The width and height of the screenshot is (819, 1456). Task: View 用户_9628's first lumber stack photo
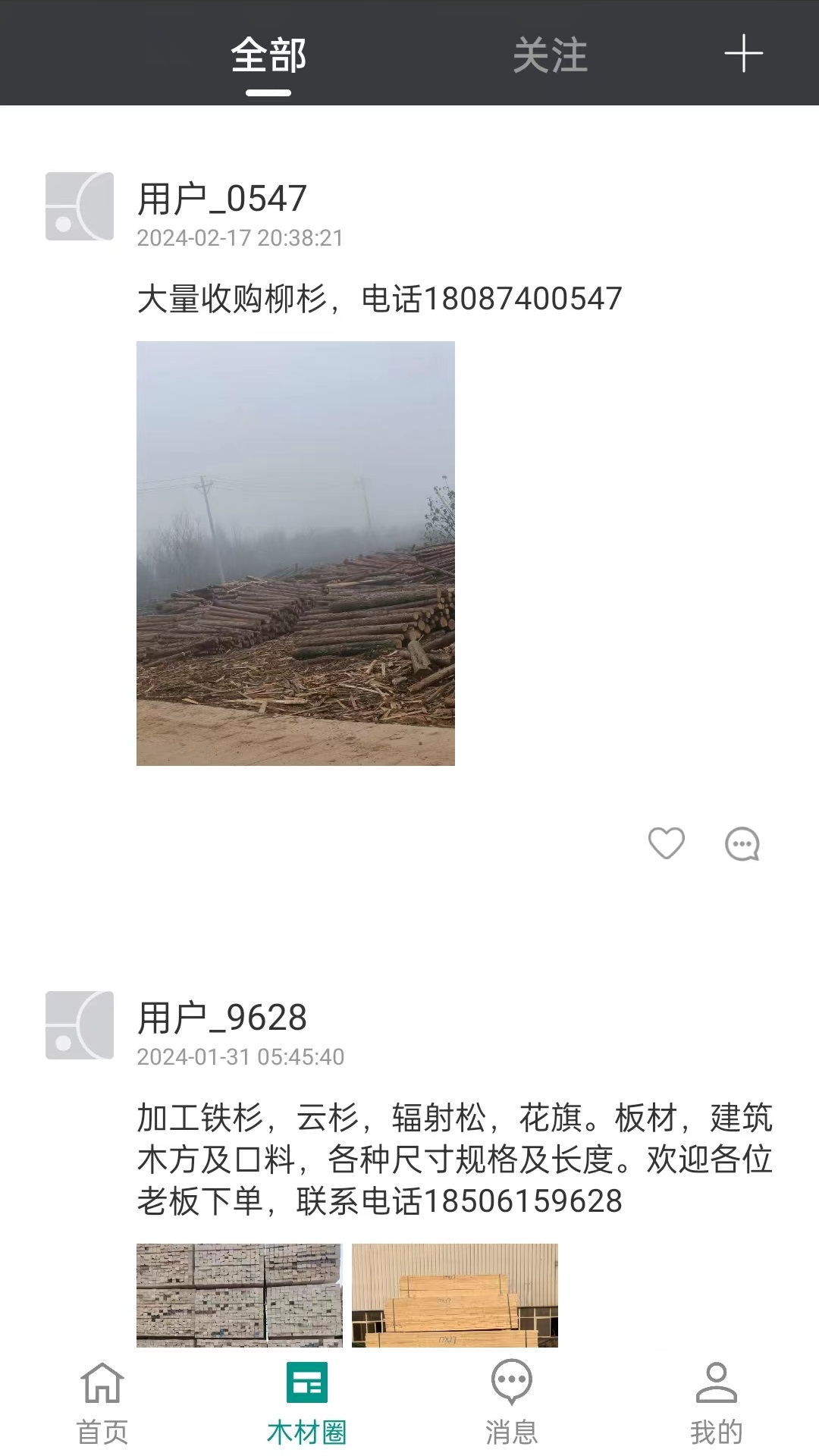[239, 1295]
